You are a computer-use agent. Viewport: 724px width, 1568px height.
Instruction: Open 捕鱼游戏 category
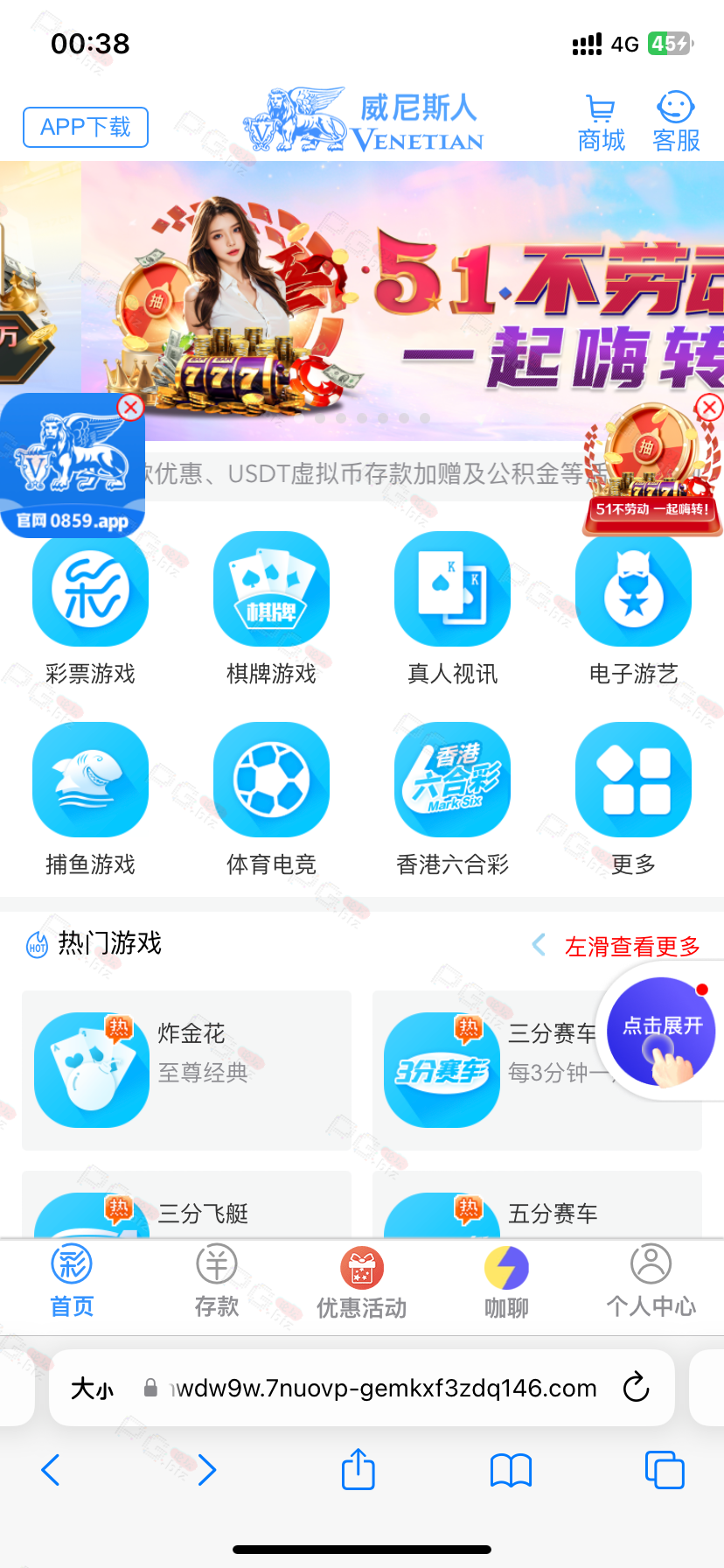[x=90, y=800]
